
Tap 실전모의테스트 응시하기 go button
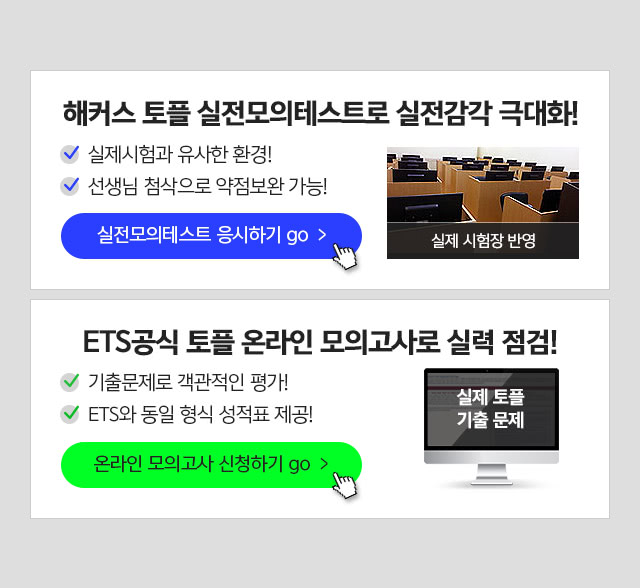click(211, 236)
